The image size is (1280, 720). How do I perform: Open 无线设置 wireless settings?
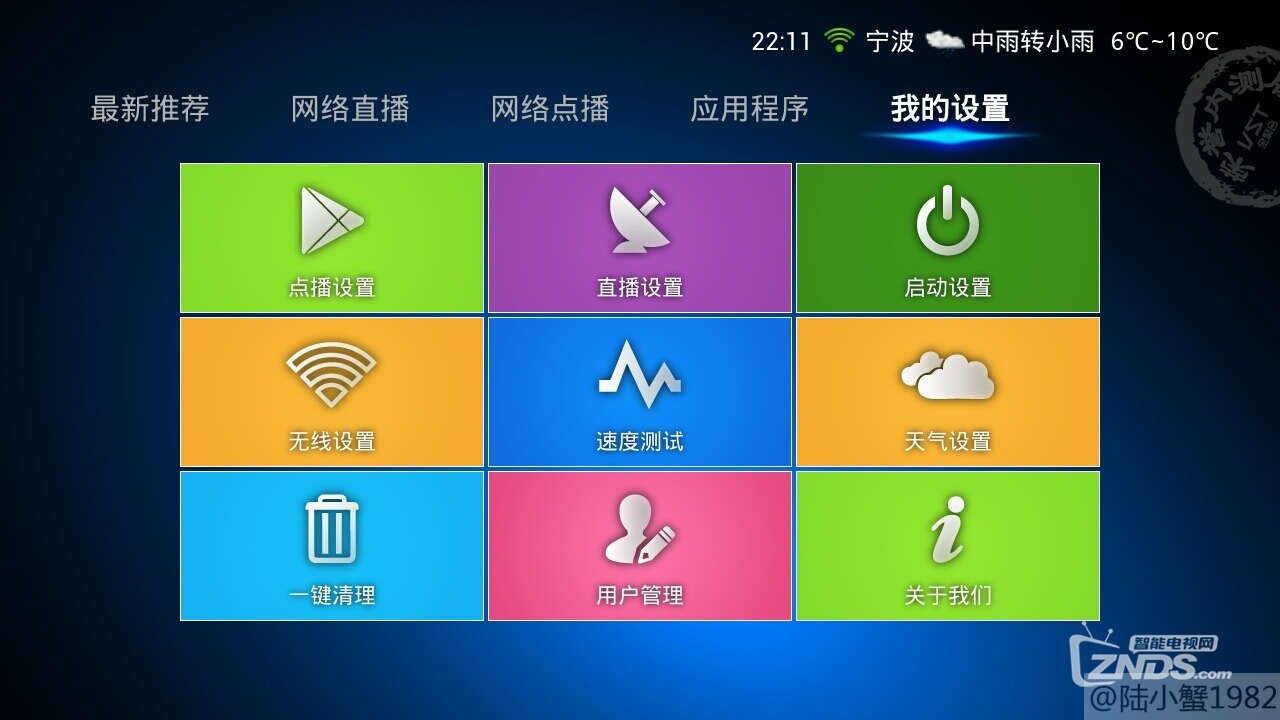(x=332, y=392)
